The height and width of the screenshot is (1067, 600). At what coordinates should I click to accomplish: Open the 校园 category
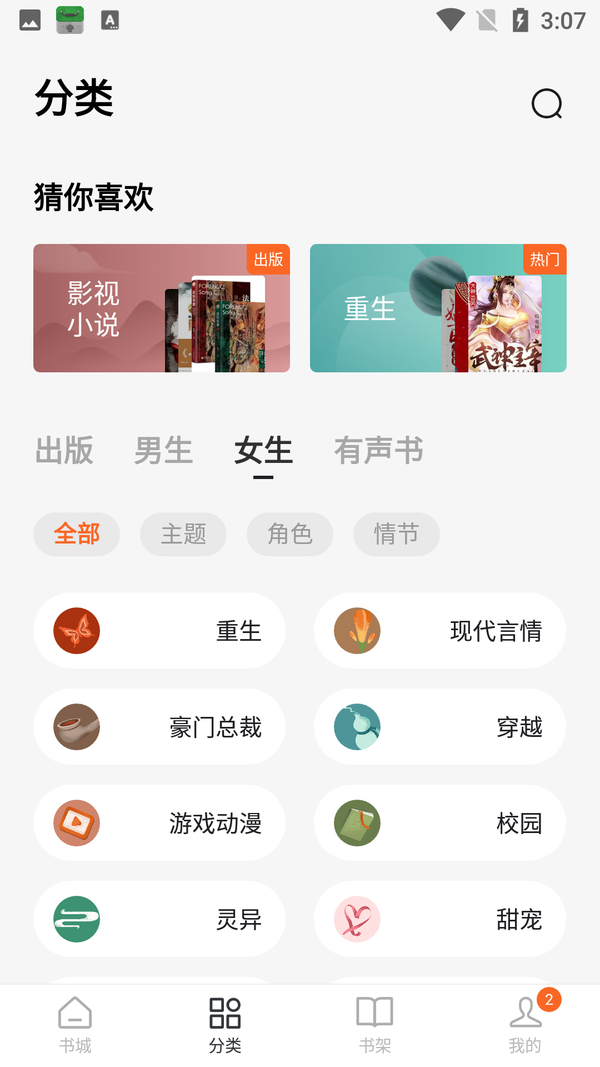pos(440,823)
